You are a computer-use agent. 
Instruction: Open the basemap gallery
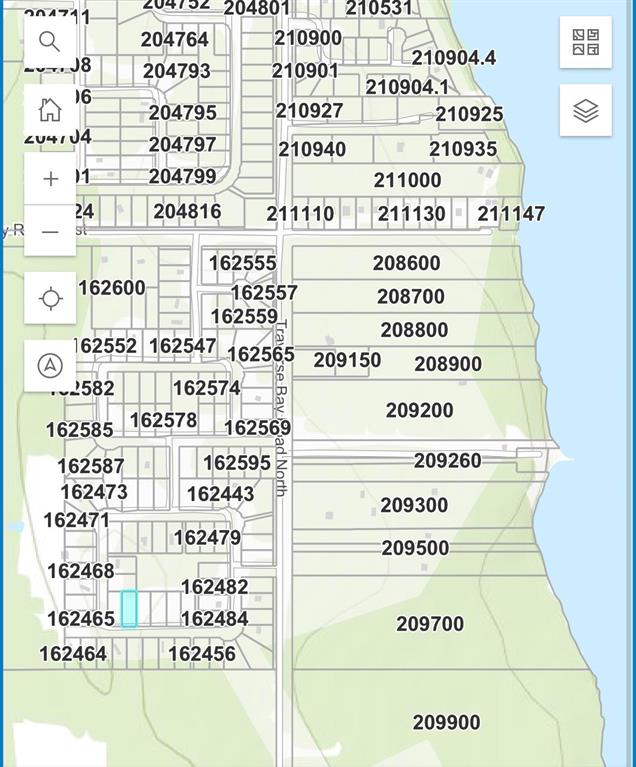[x=585, y=42]
